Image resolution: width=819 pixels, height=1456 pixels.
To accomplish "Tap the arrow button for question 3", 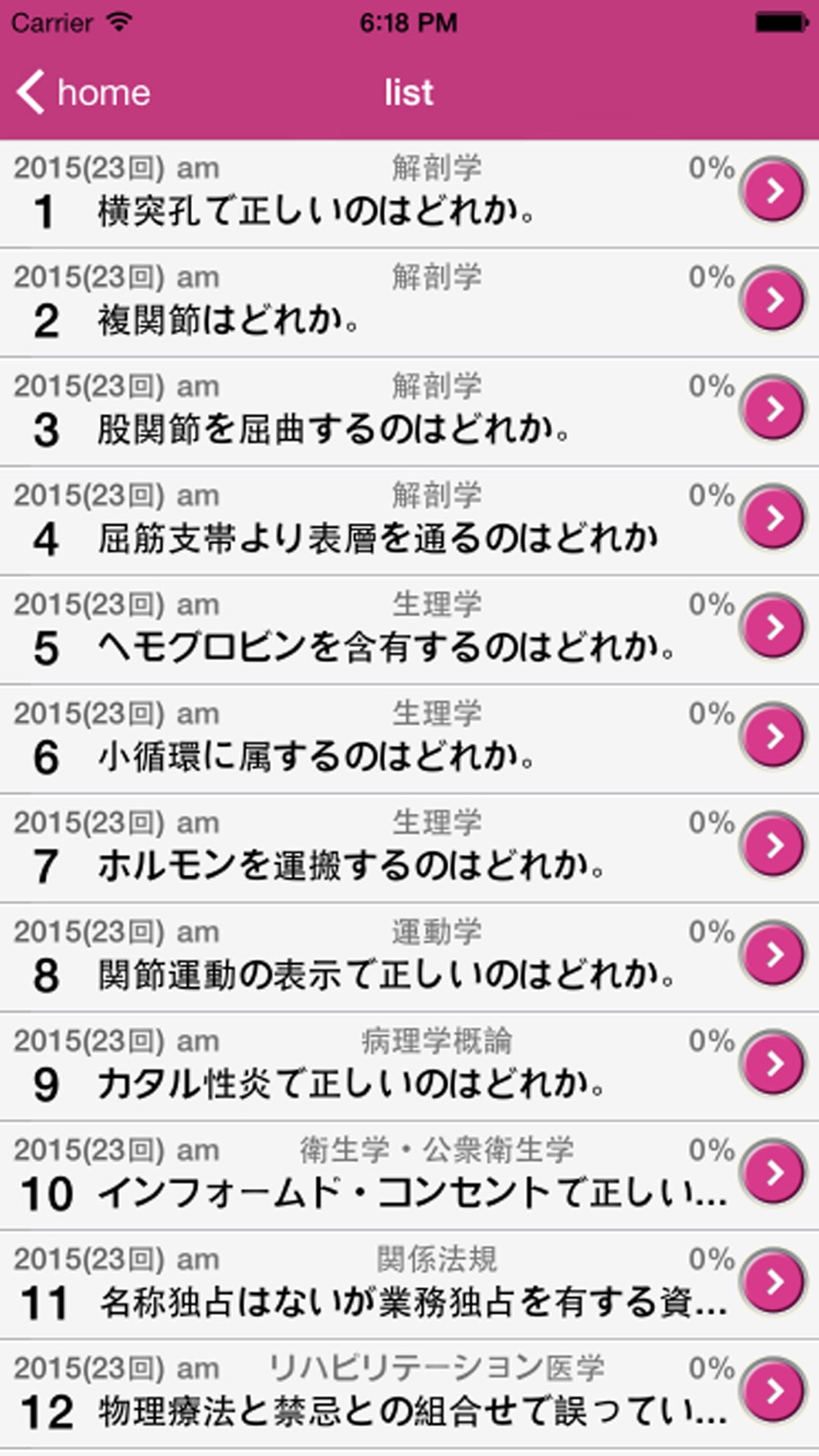I will pyautogui.click(x=772, y=409).
